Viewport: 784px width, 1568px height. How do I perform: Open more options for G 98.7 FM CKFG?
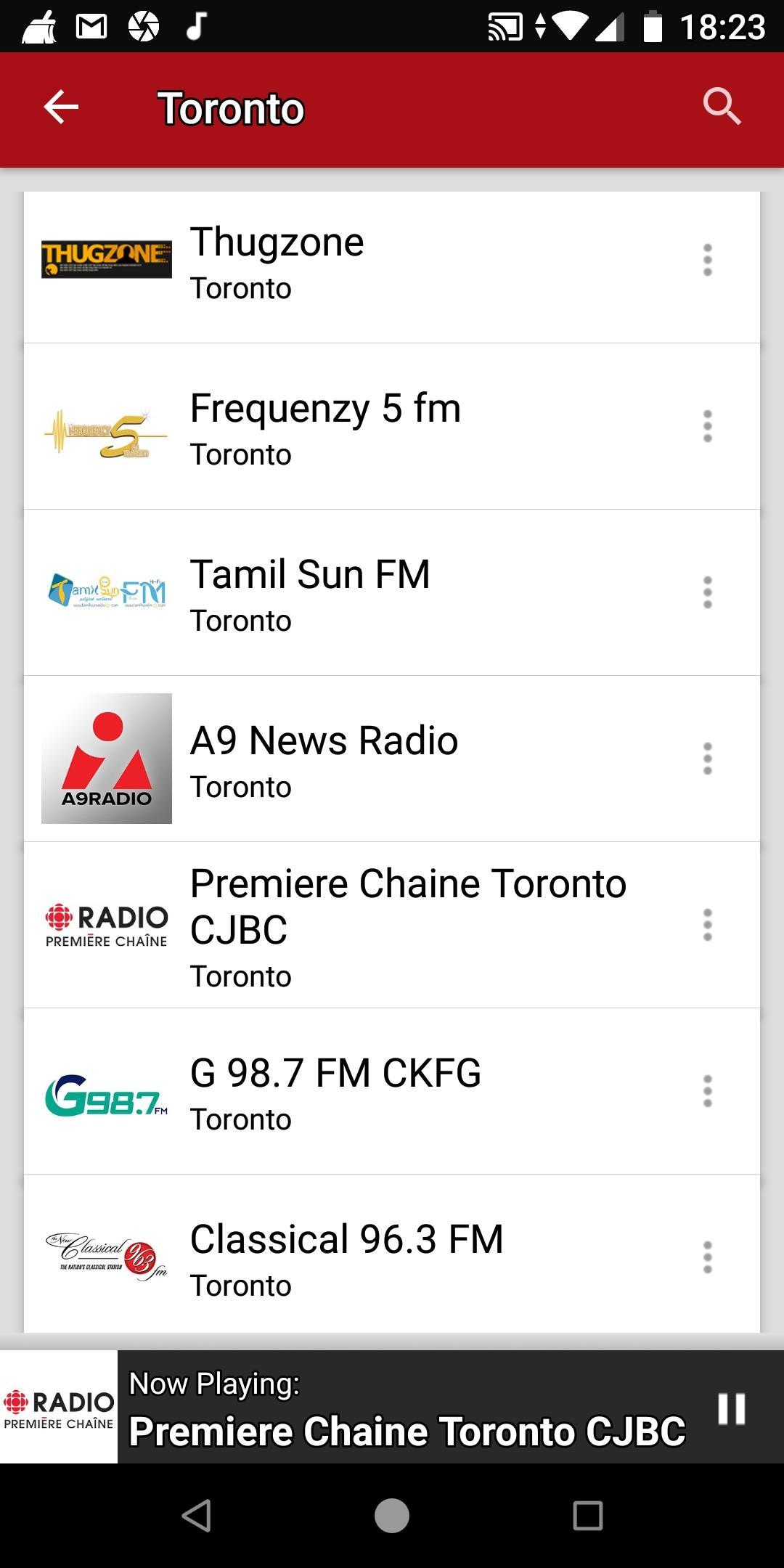tap(708, 1091)
